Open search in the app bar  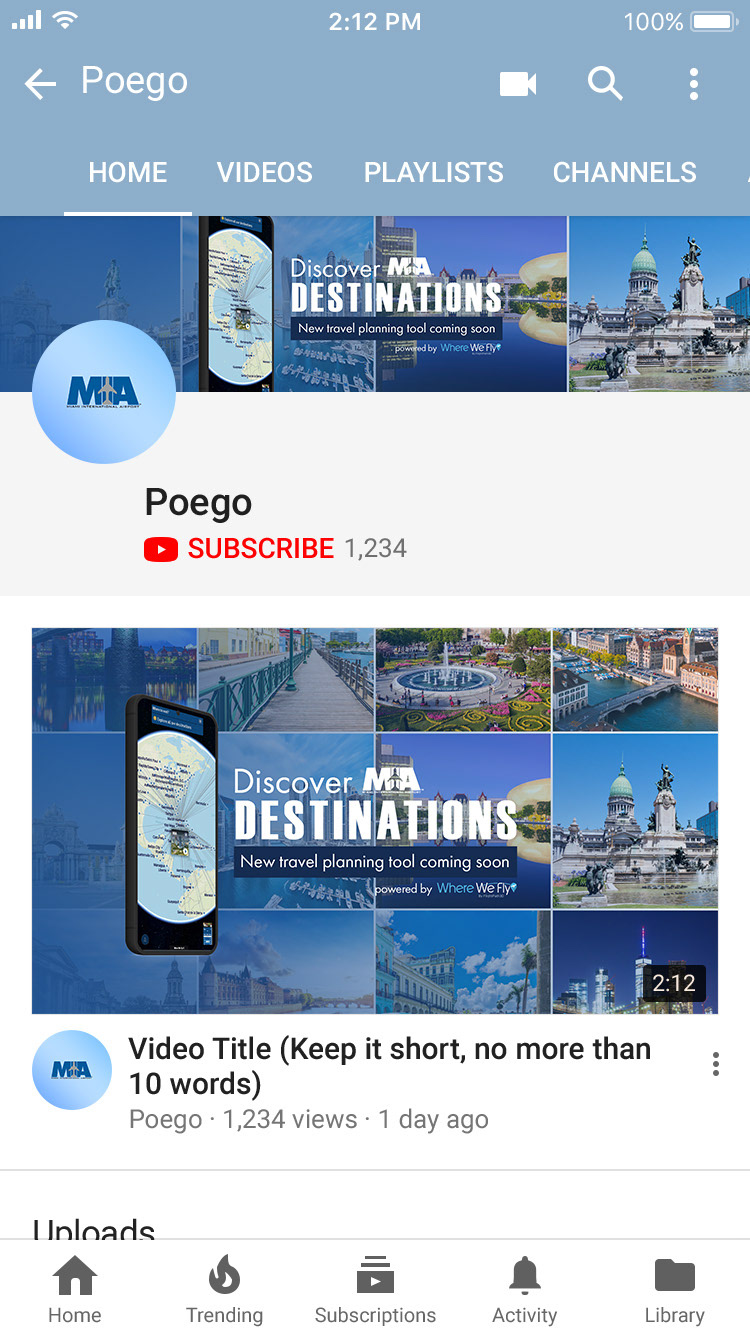click(605, 84)
